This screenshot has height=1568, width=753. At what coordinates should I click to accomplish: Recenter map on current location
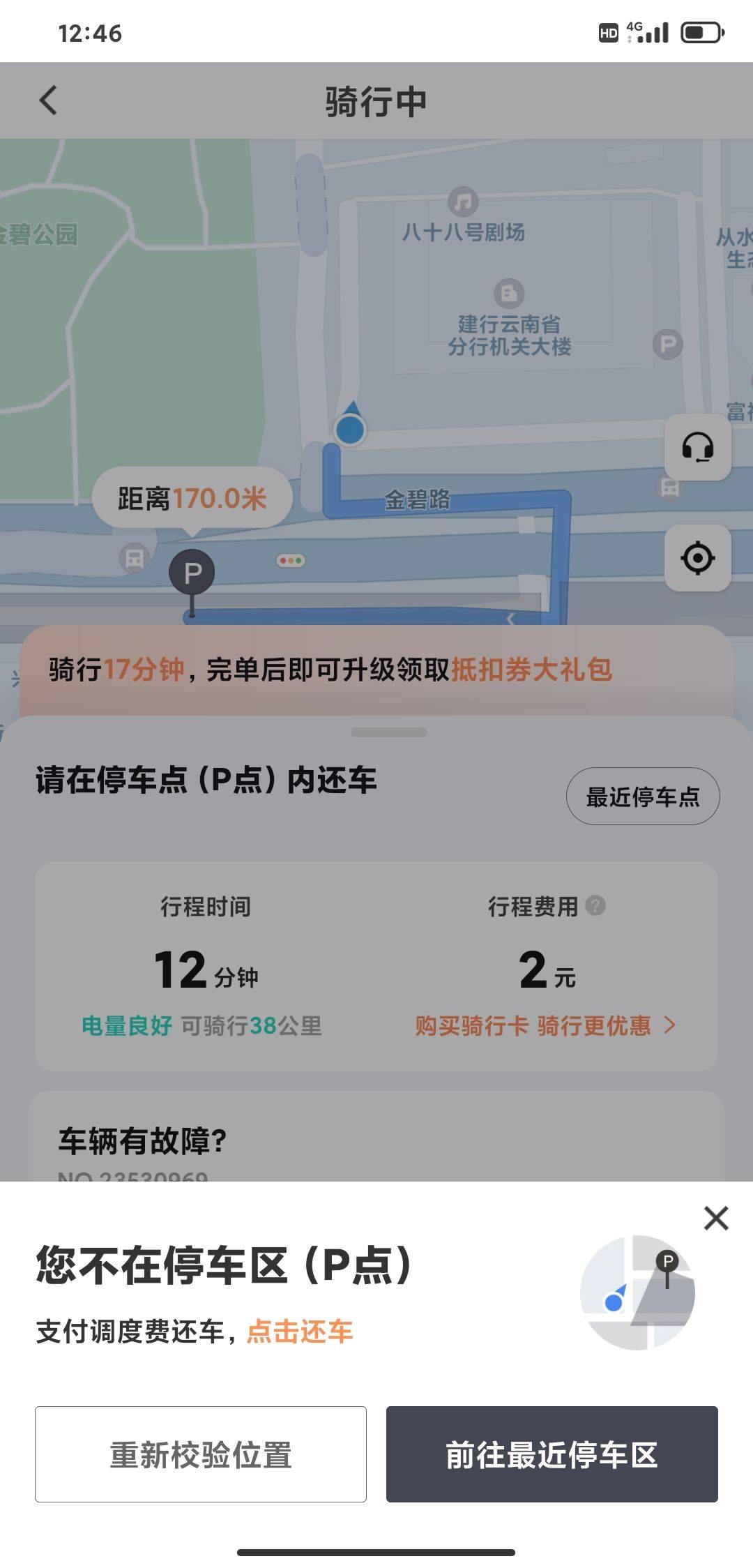697,558
